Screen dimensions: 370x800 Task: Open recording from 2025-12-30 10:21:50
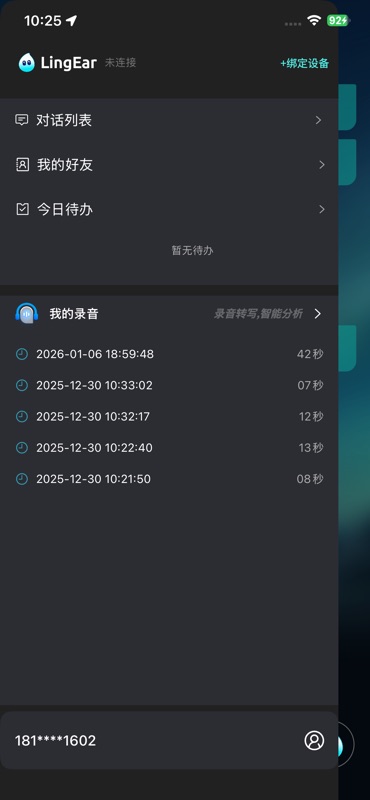[169, 479]
